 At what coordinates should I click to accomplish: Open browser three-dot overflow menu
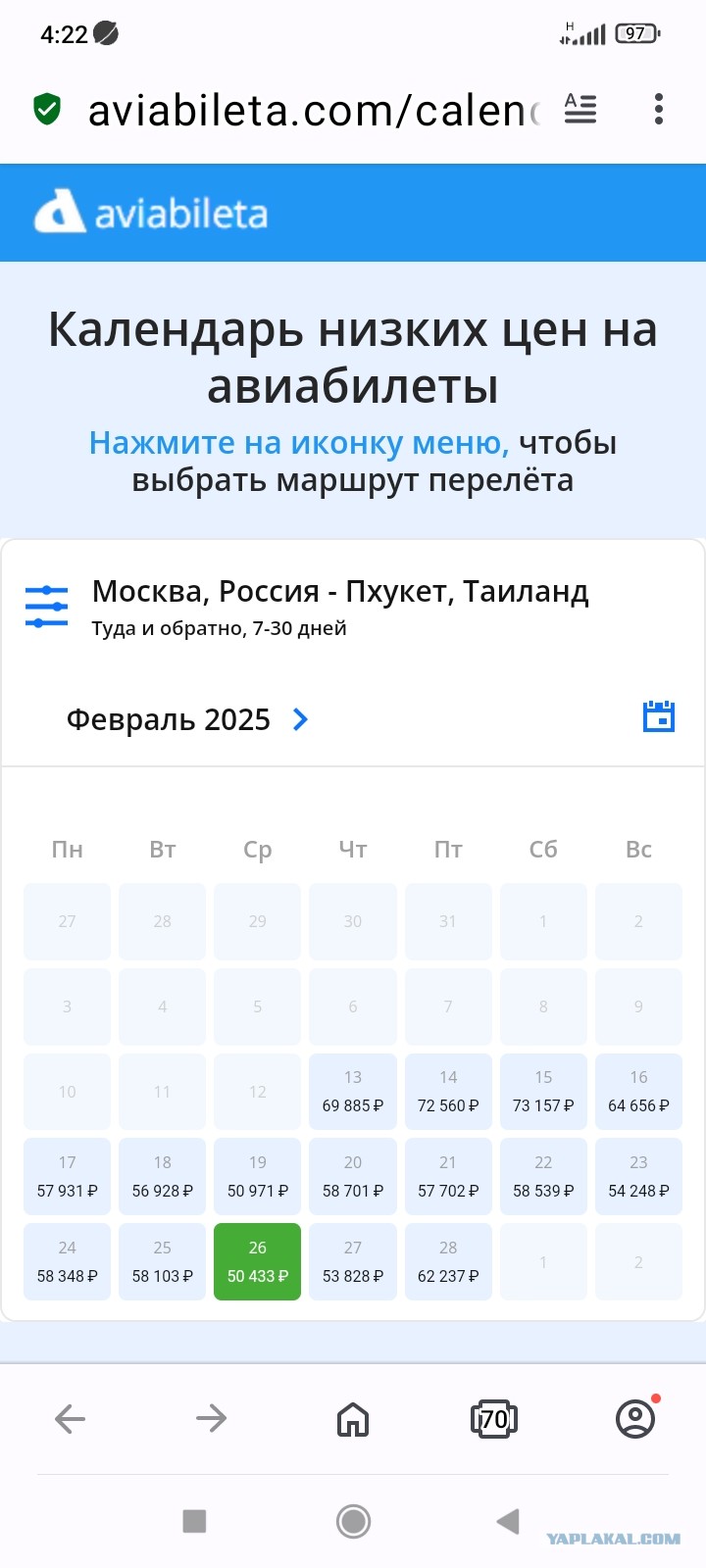coord(659,109)
